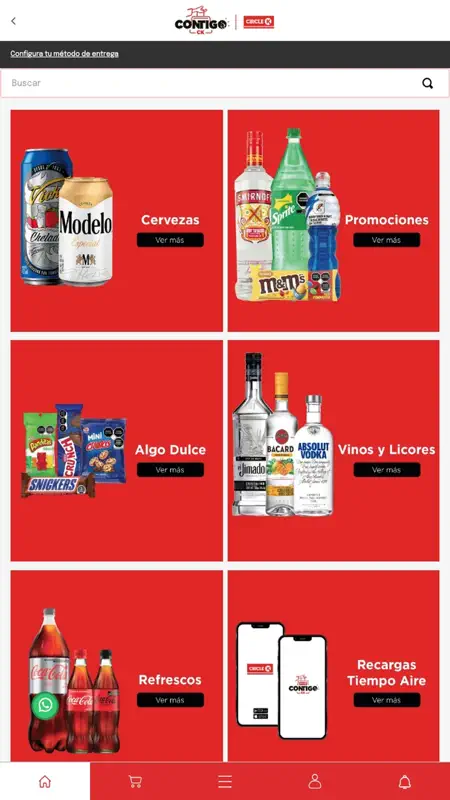Tap the magnifying glass search icon
The width and height of the screenshot is (450, 800).
[428, 83]
